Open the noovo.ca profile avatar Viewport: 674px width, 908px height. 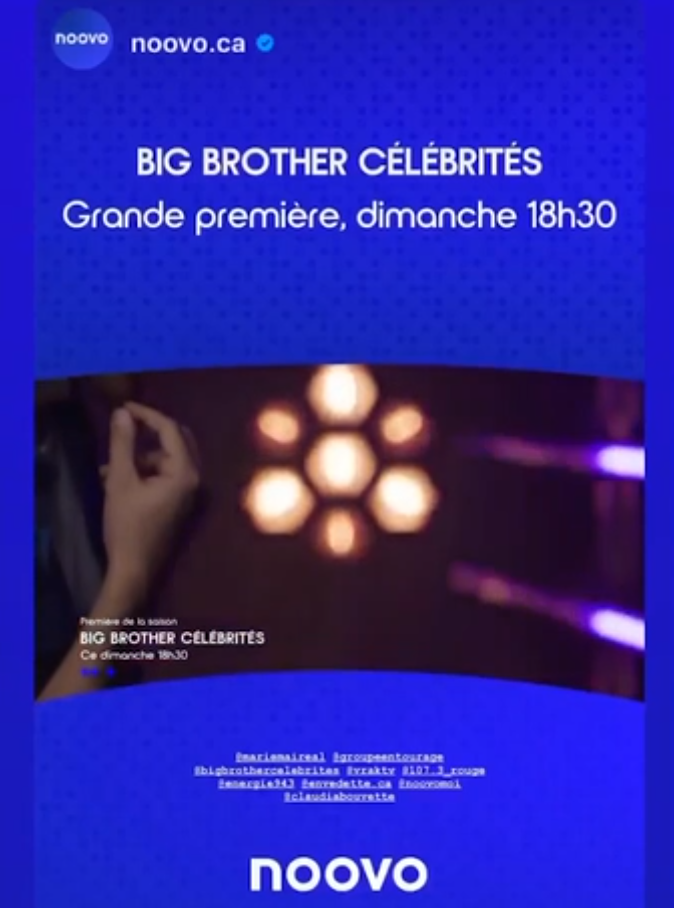(83, 39)
